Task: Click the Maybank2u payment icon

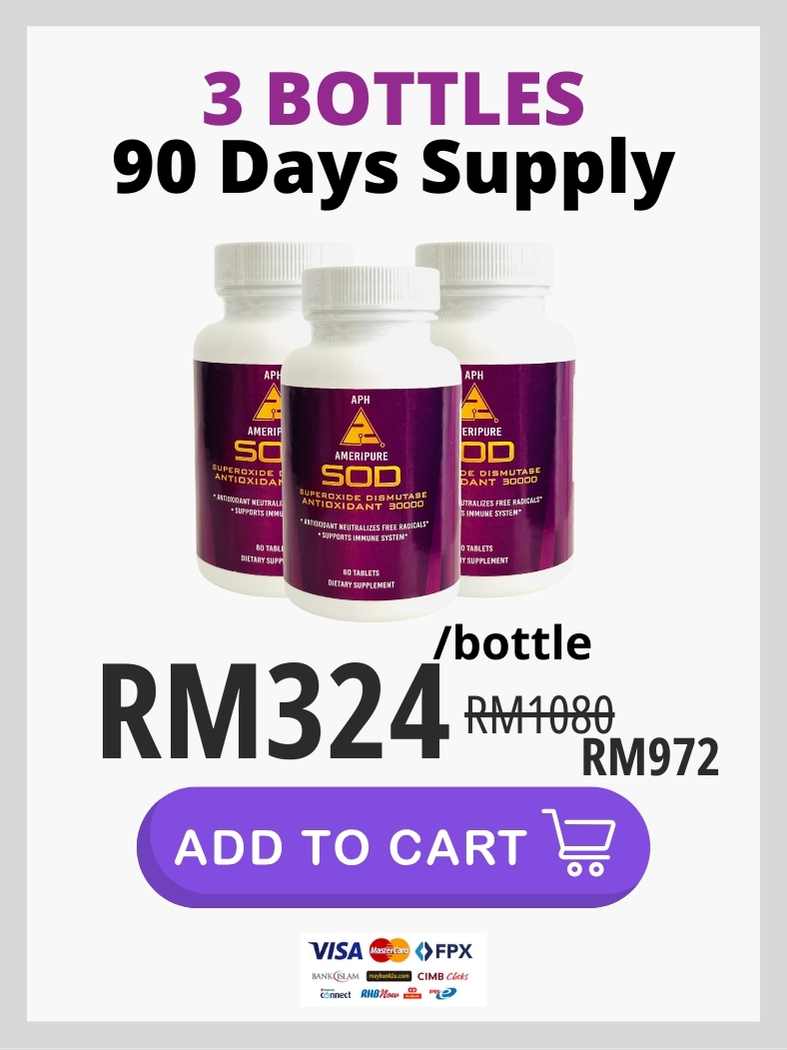Action: (389, 975)
